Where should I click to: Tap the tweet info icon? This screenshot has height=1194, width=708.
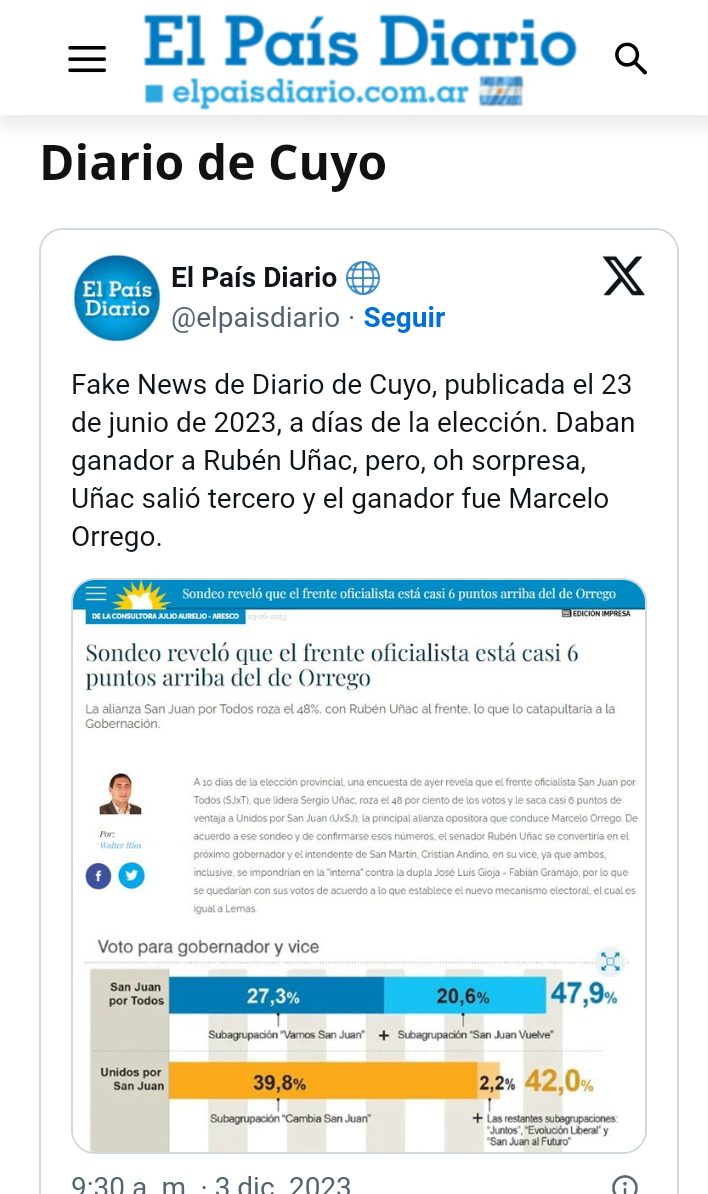click(624, 1186)
